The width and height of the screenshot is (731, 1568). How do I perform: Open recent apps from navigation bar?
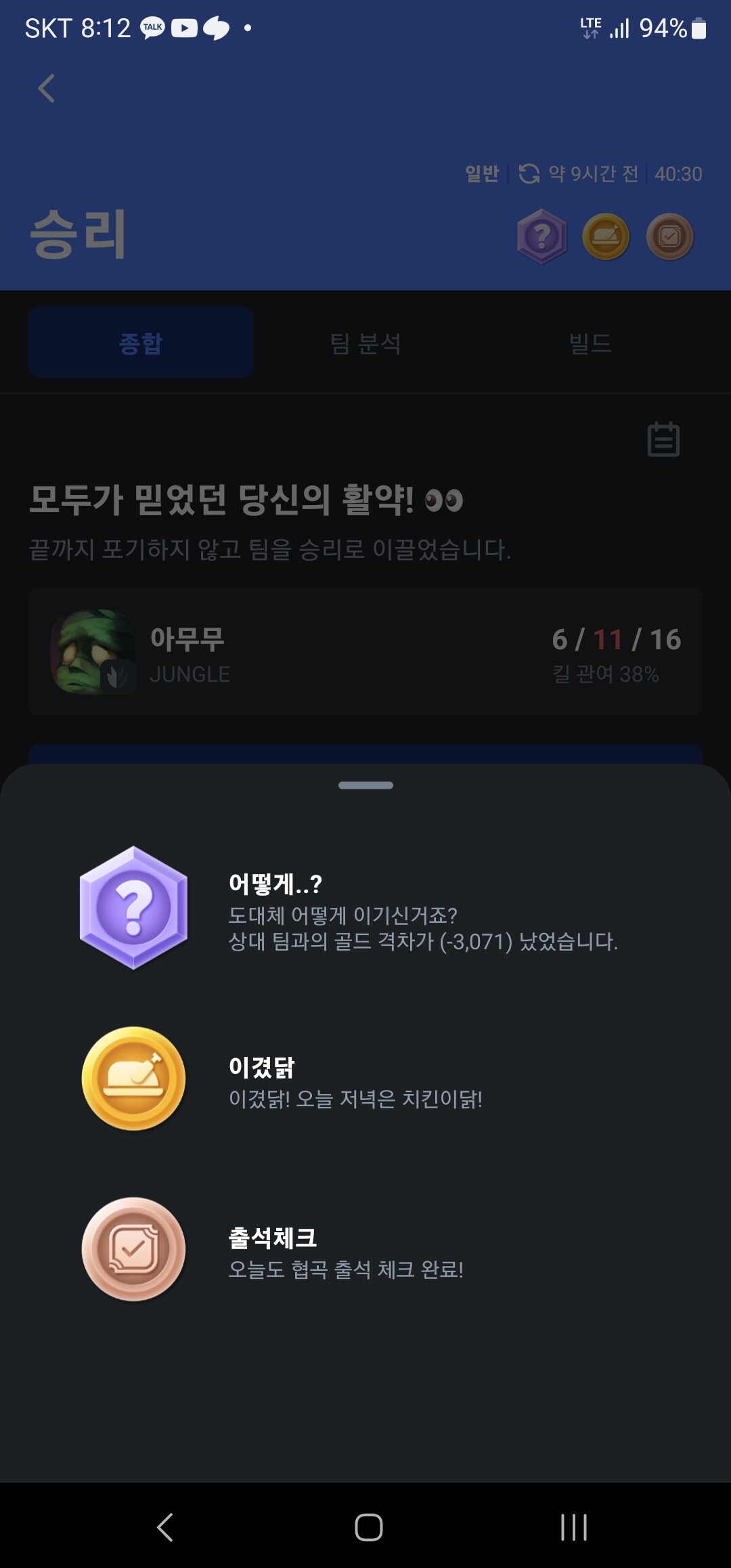(x=573, y=1527)
